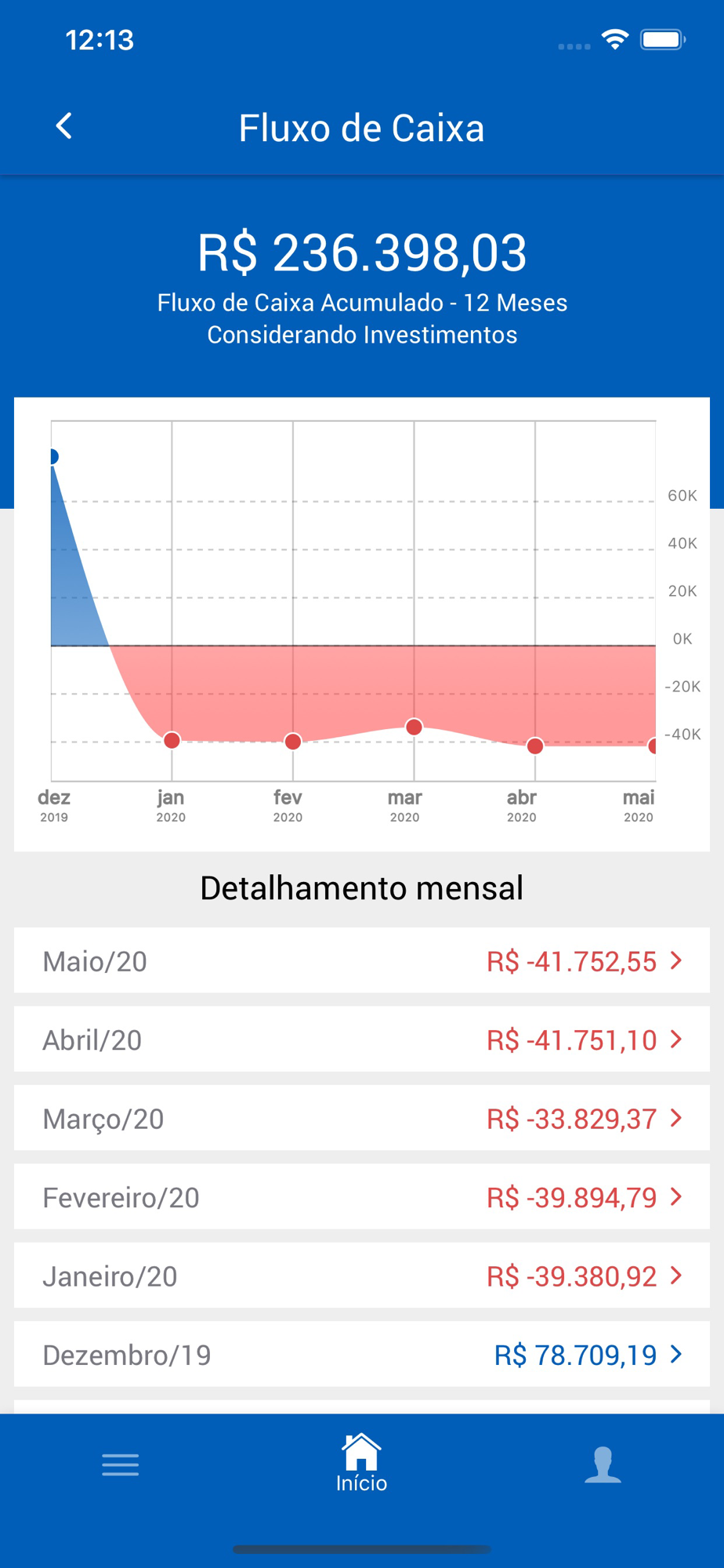Screen dimensions: 724x1568
Task: Open Dezembro/19 positive balance row
Action: (x=362, y=1354)
